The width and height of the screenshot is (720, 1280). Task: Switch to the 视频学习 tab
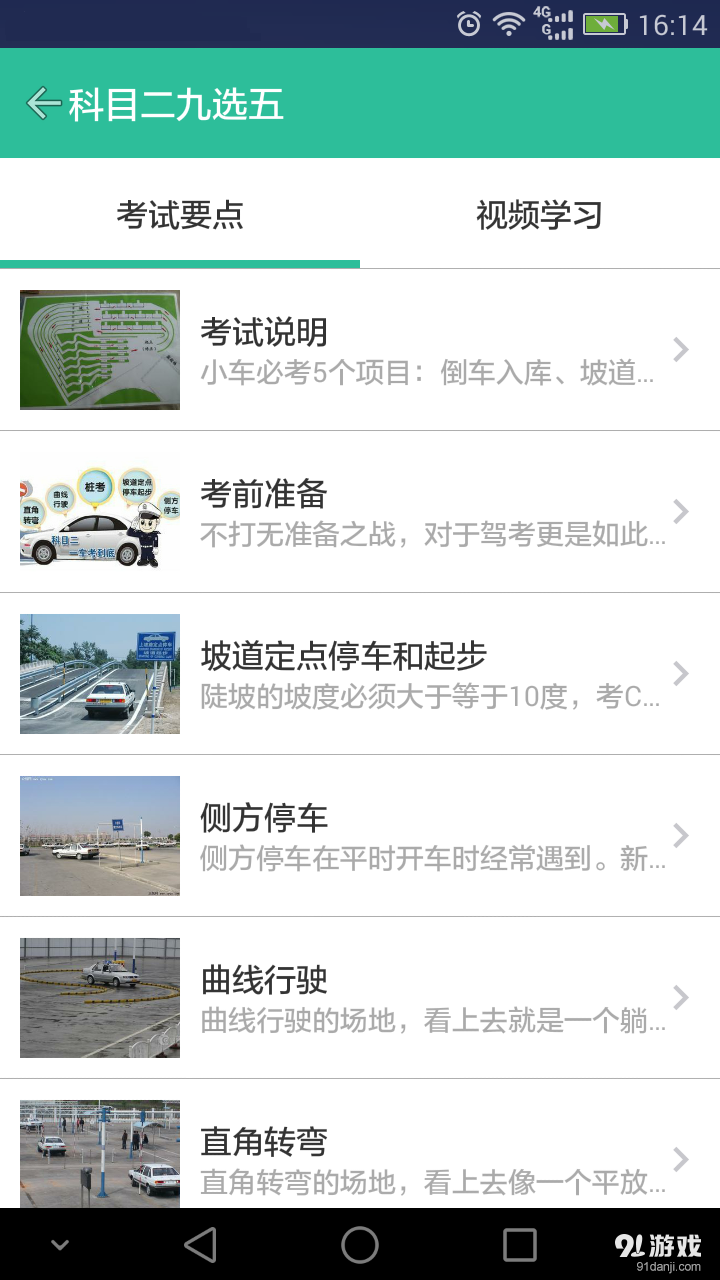[538, 214]
